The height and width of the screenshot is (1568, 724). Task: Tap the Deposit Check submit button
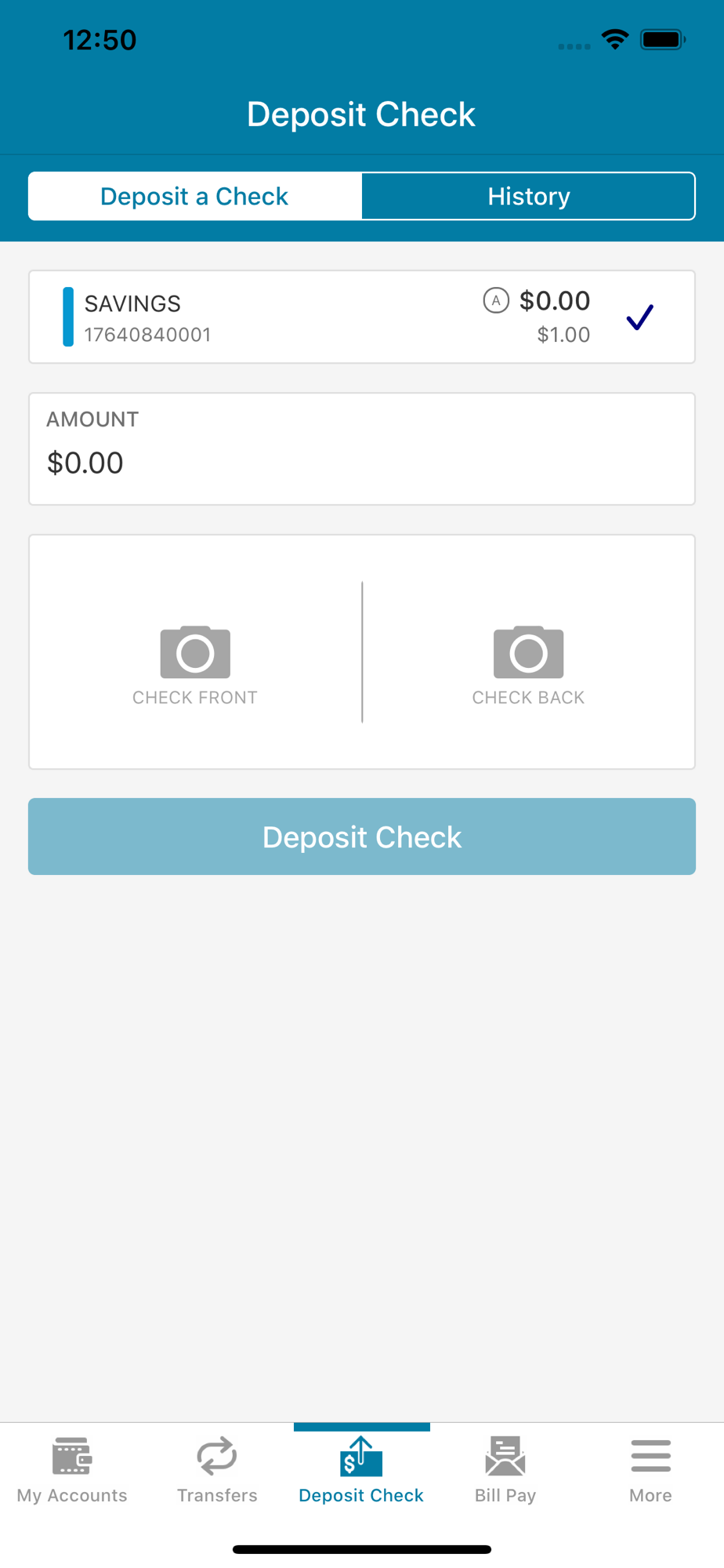coord(362,837)
